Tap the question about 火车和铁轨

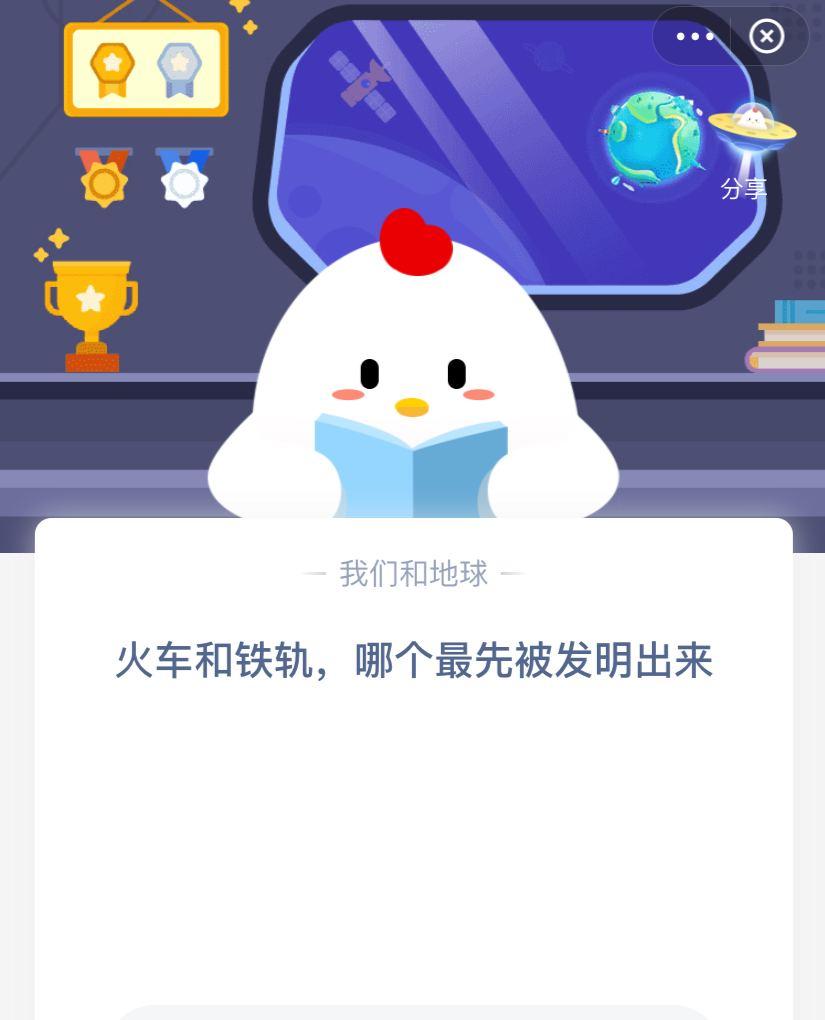pos(412,660)
